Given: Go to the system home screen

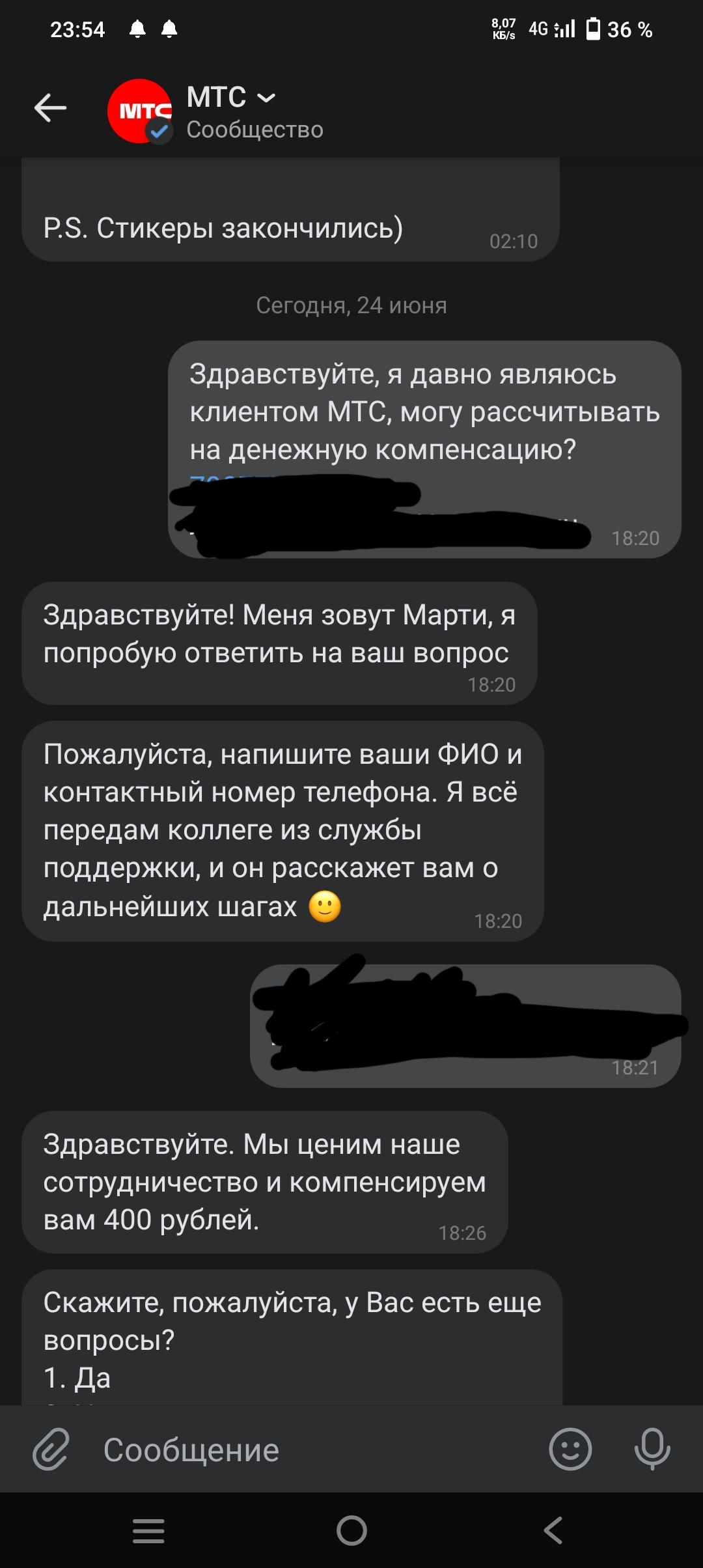Looking at the screenshot, I should (351, 1530).
